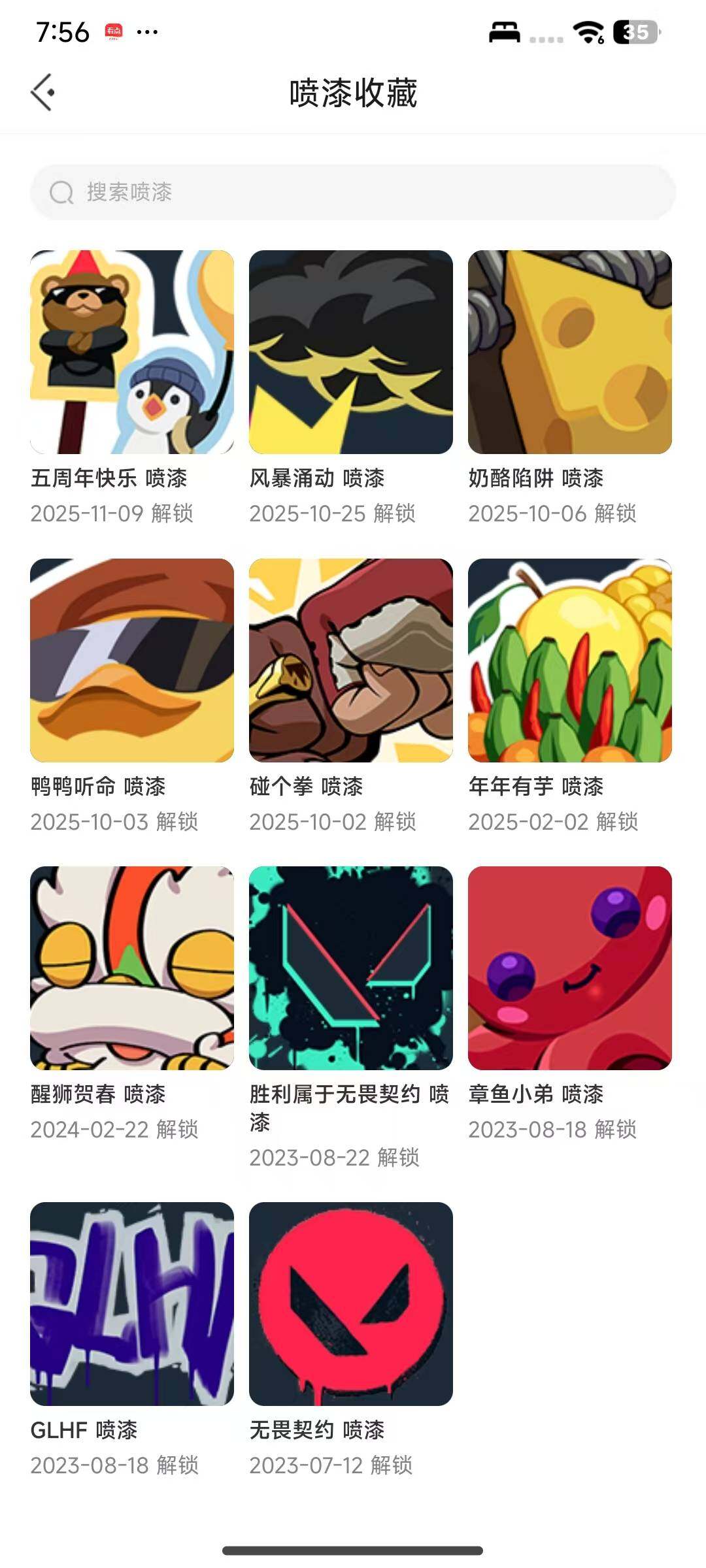Tap the 搜索喷漆 search field
Screen dimensions: 706x1568
pos(353,192)
